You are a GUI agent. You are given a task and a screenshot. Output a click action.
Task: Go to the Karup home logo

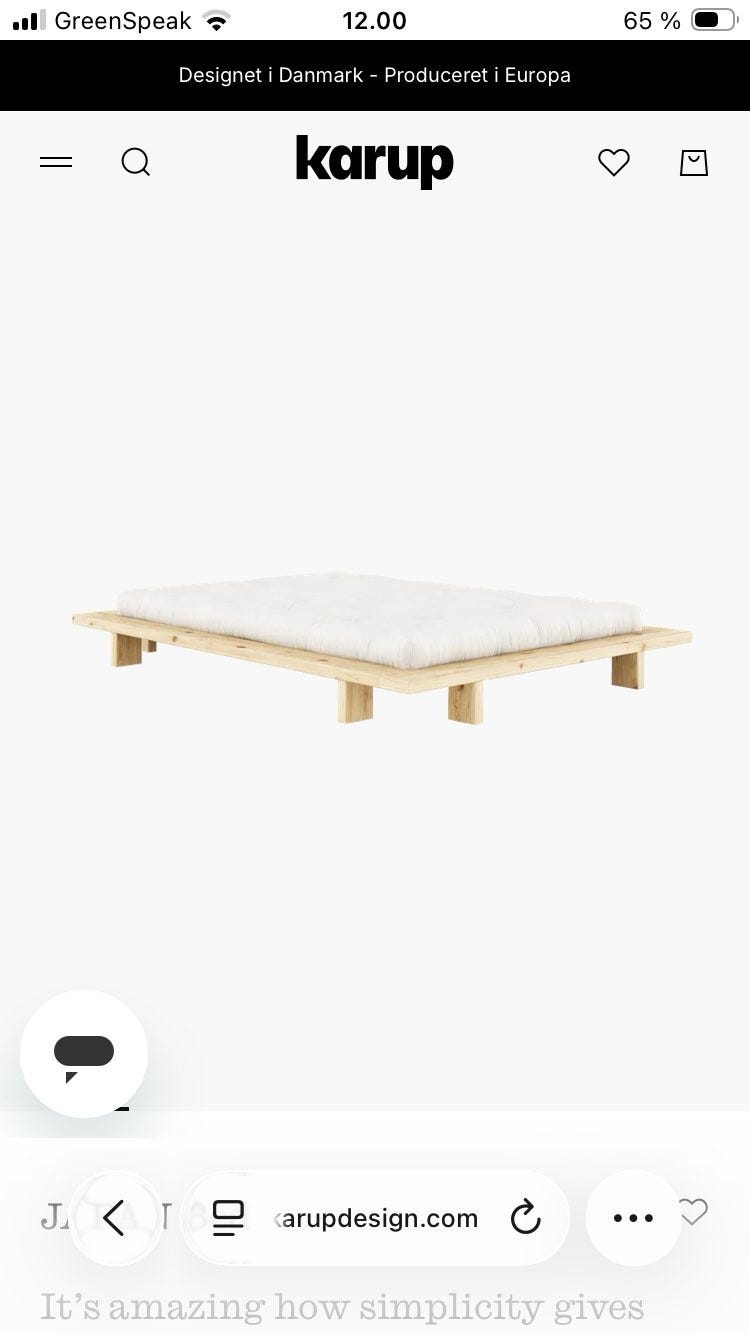click(x=375, y=161)
